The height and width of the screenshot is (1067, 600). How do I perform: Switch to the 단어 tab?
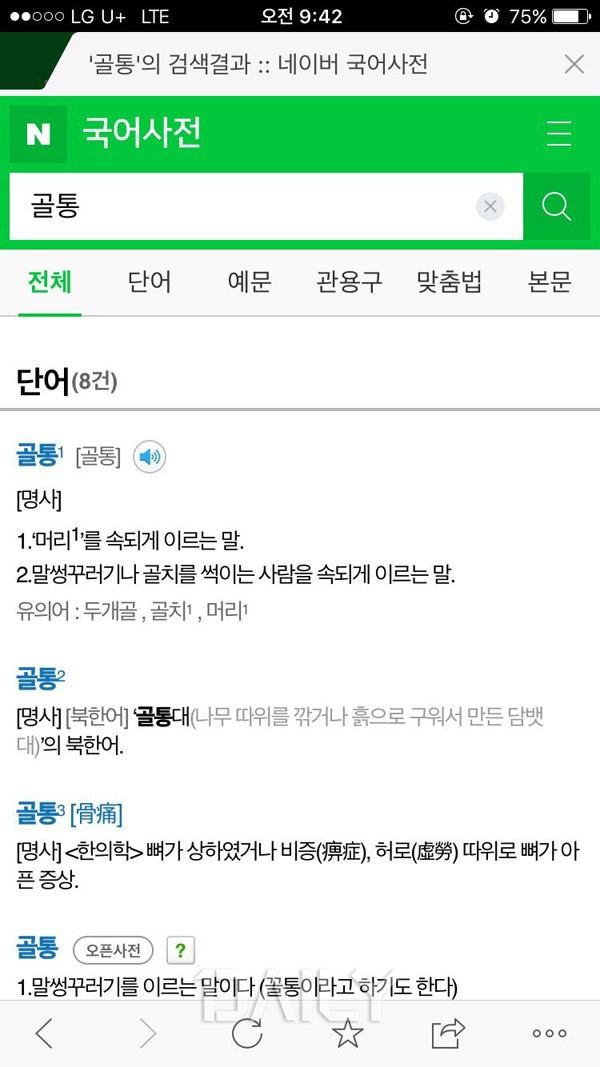(149, 282)
